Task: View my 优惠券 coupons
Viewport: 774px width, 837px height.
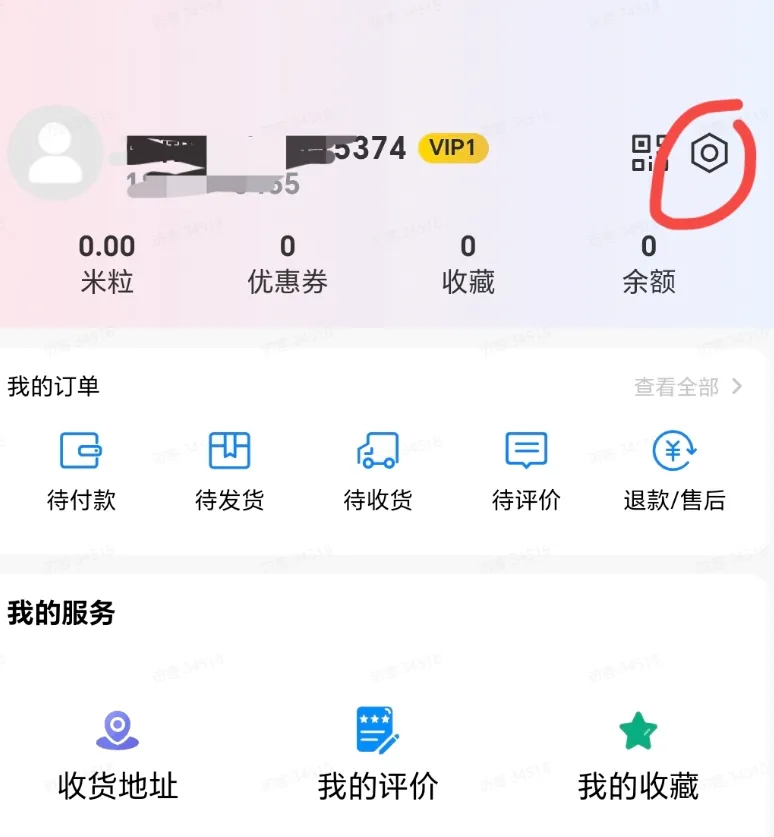Action: pyautogui.click(x=288, y=264)
